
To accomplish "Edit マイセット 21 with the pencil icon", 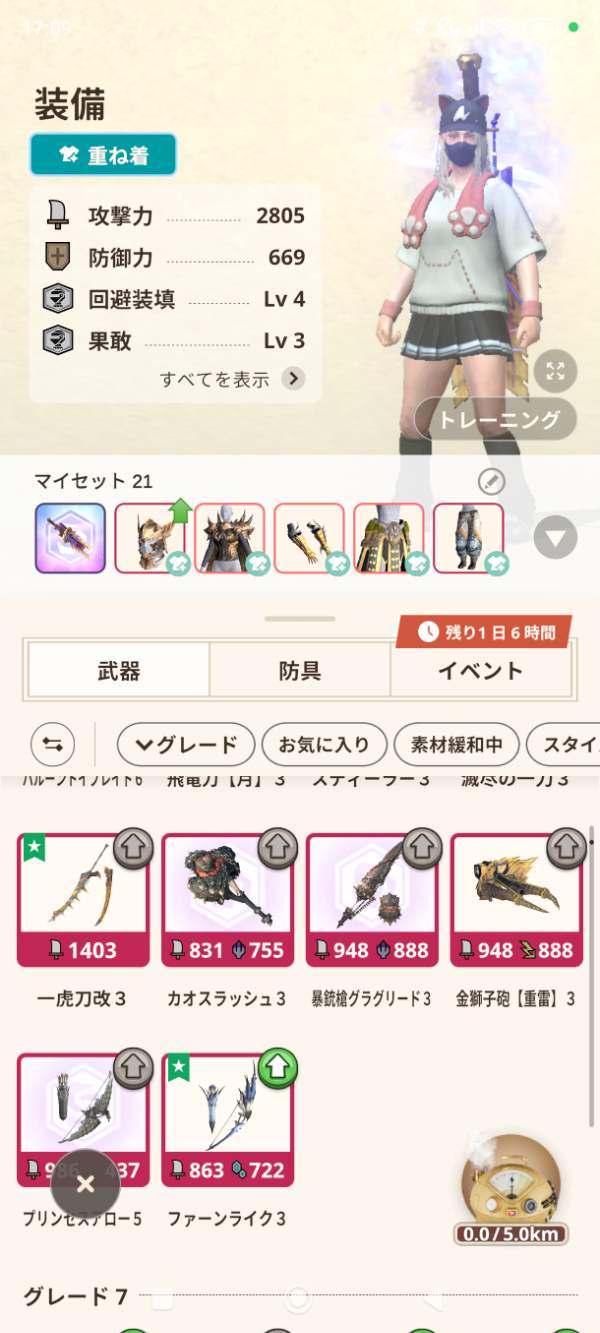I will pos(491,482).
